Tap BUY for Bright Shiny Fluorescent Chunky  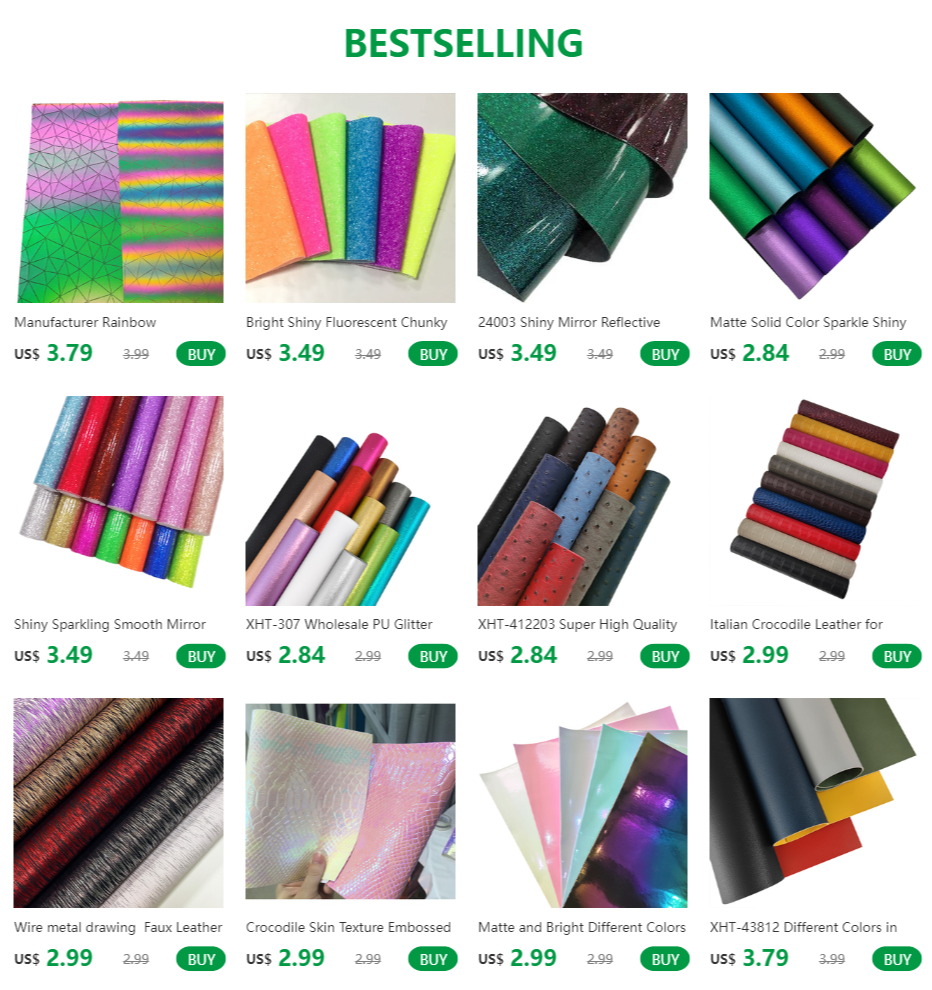click(433, 354)
